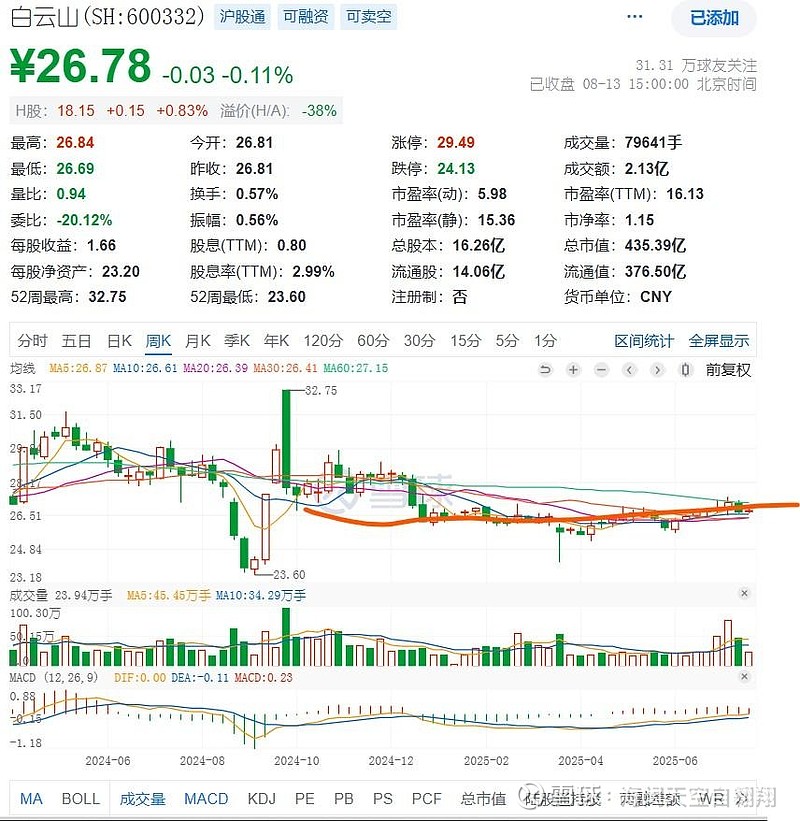This screenshot has height=821, width=800.
Task: Switch chart to 日K daily view
Action: pyautogui.click(x=119, y=341)
